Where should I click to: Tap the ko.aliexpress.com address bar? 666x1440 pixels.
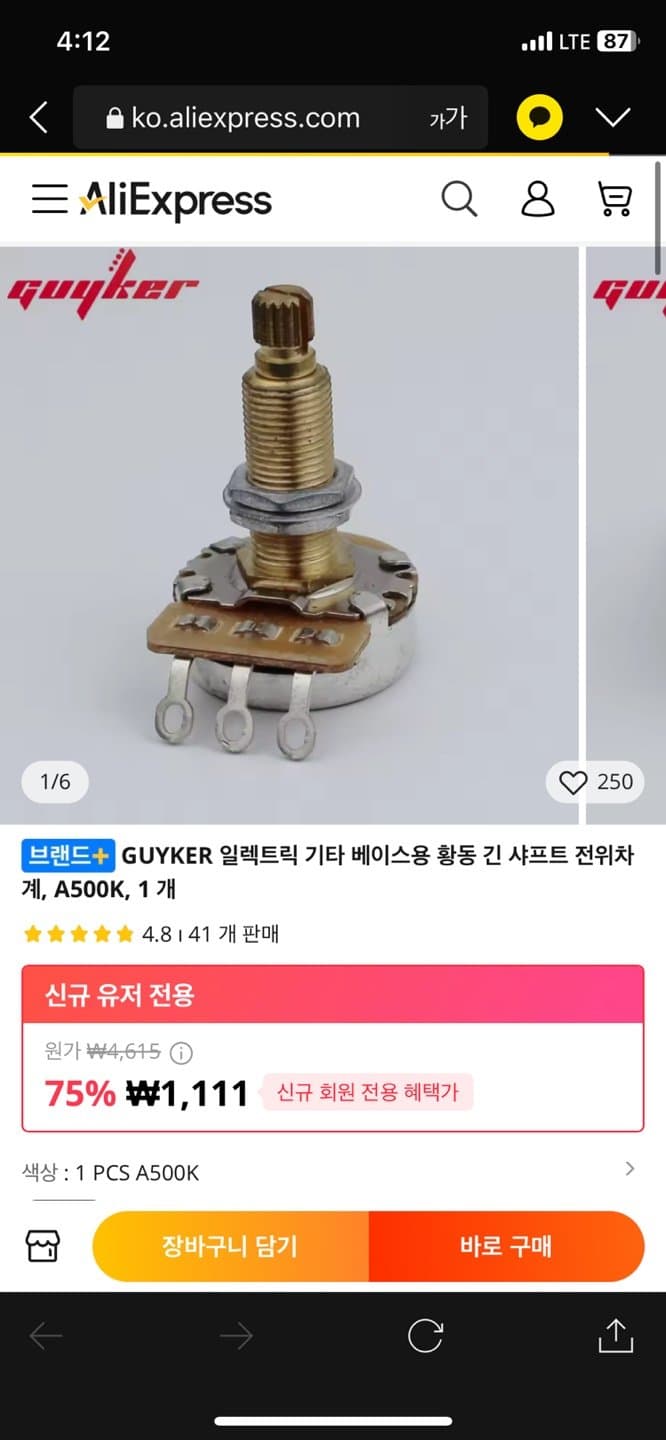245,118
